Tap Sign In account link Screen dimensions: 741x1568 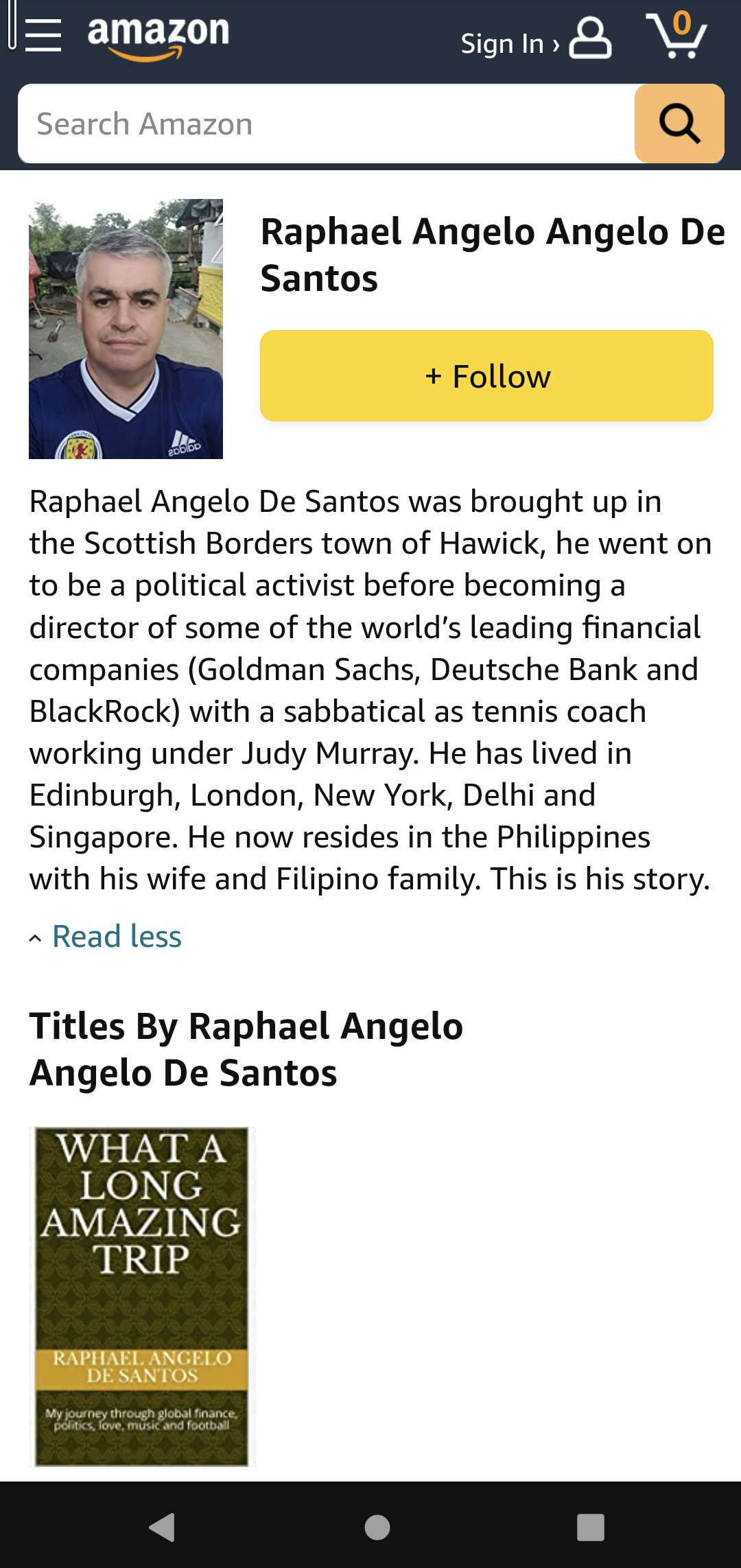click(x=536, y=41)
